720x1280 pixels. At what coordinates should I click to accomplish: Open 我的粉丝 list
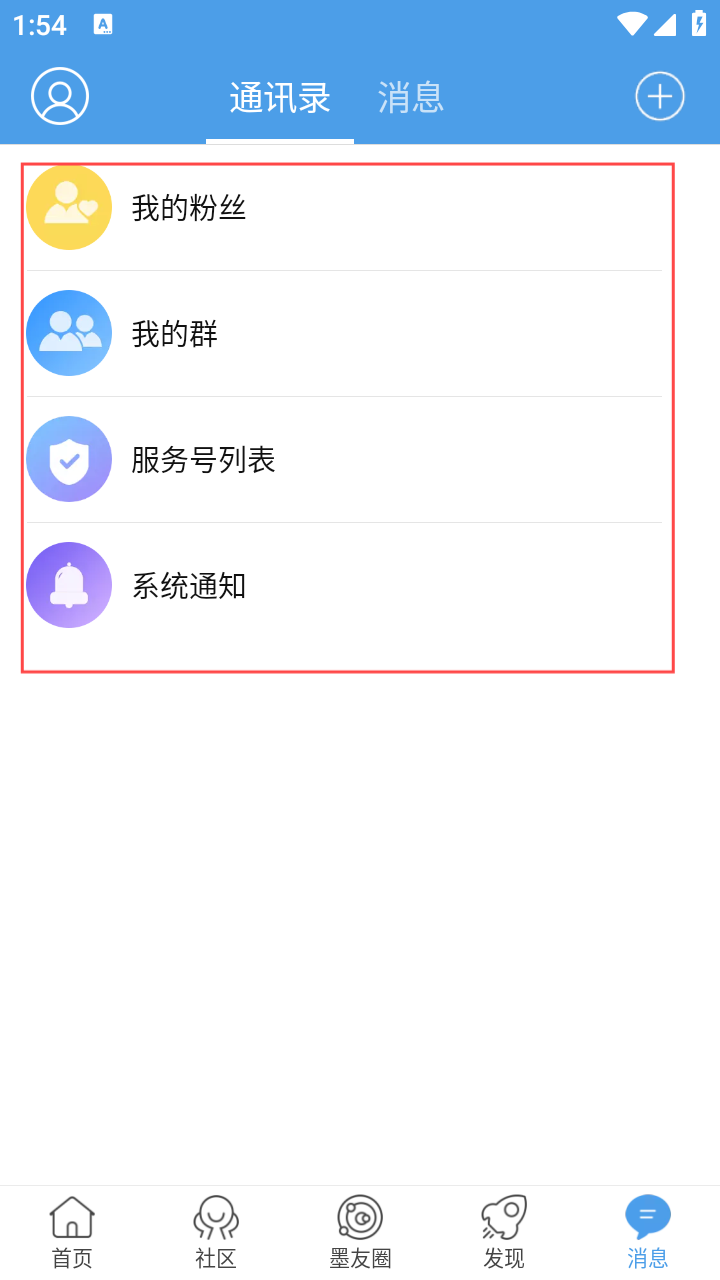344,208
